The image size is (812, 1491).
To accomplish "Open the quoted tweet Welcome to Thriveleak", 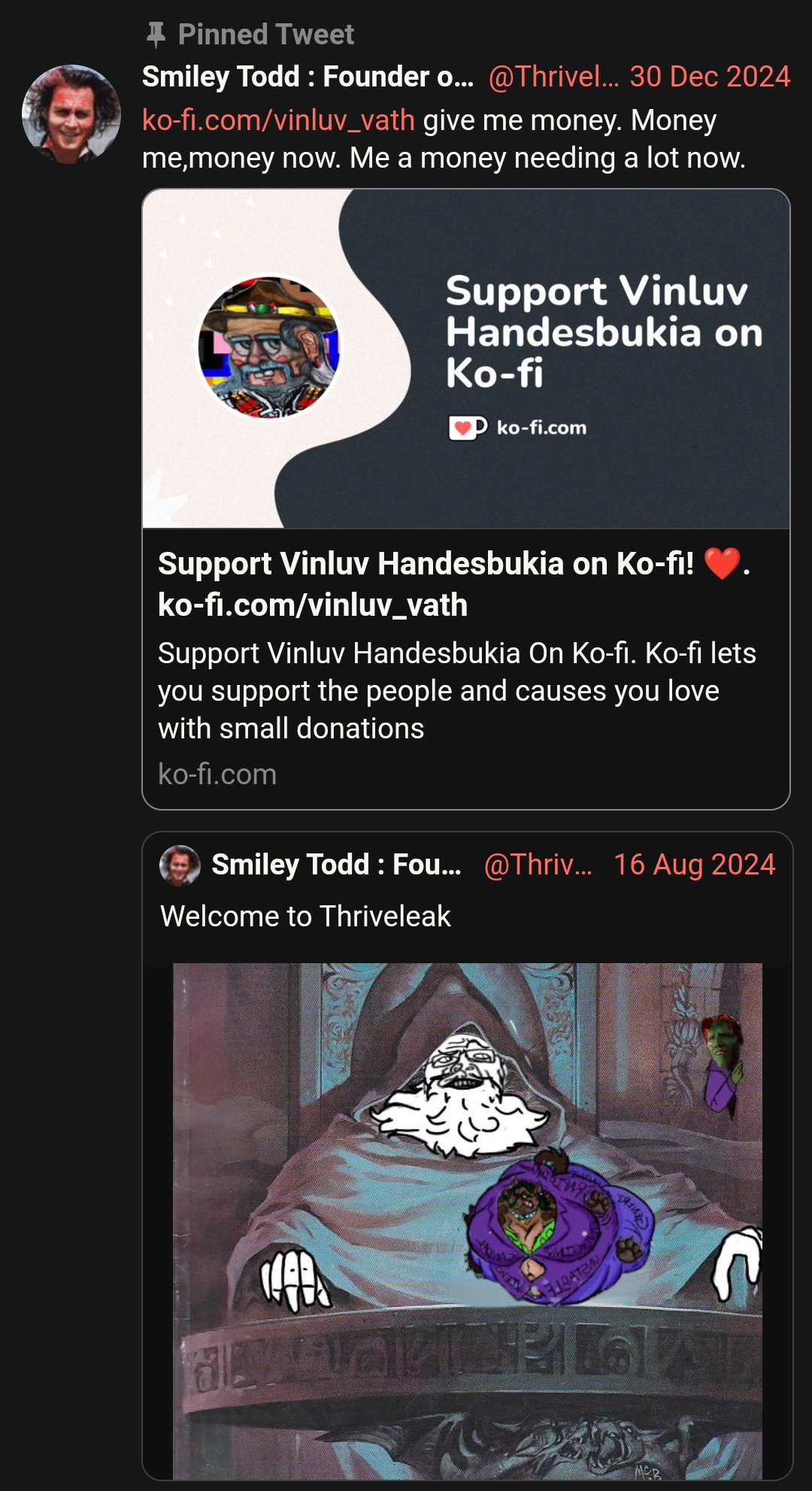I will pos(467,1156).
